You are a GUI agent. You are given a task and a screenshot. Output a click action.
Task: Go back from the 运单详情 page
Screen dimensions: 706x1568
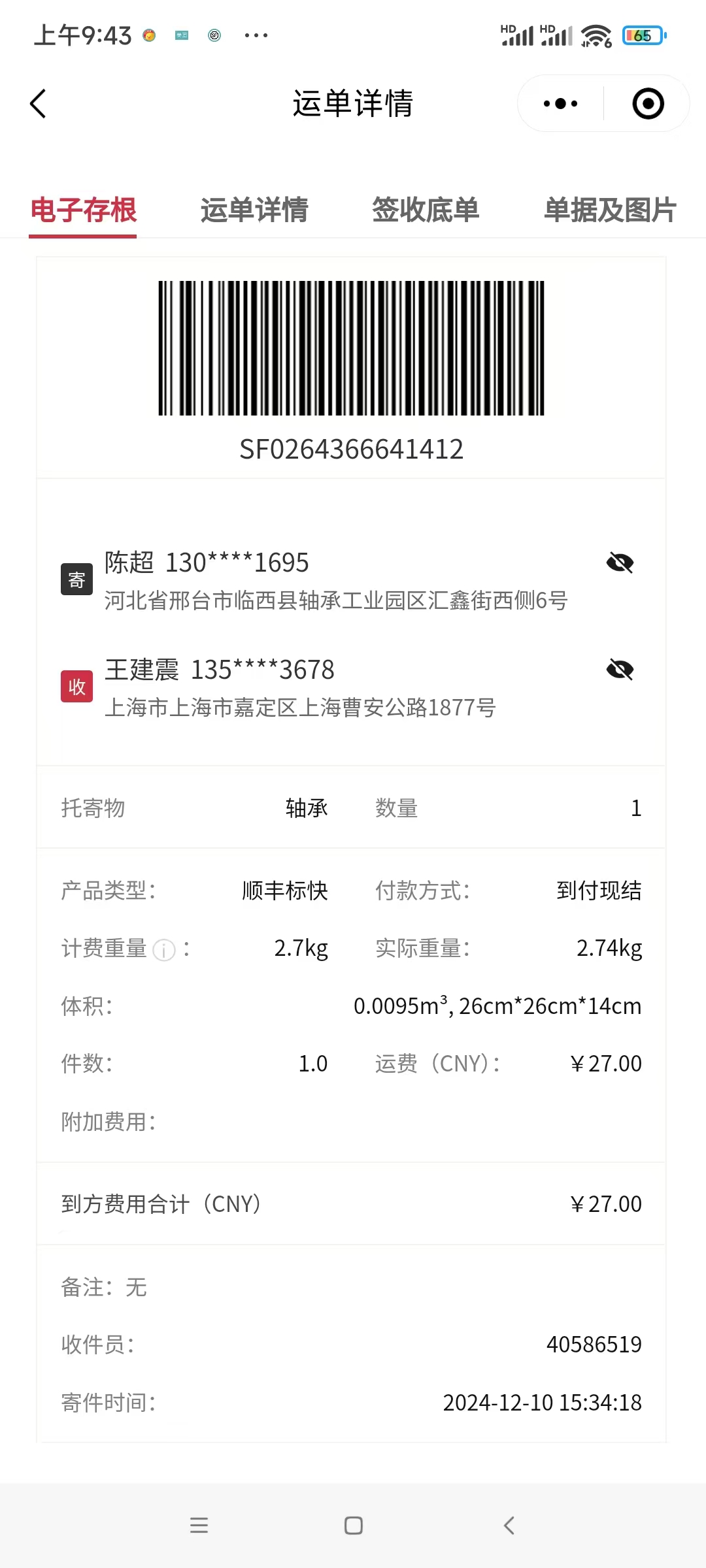coord(39,104)
